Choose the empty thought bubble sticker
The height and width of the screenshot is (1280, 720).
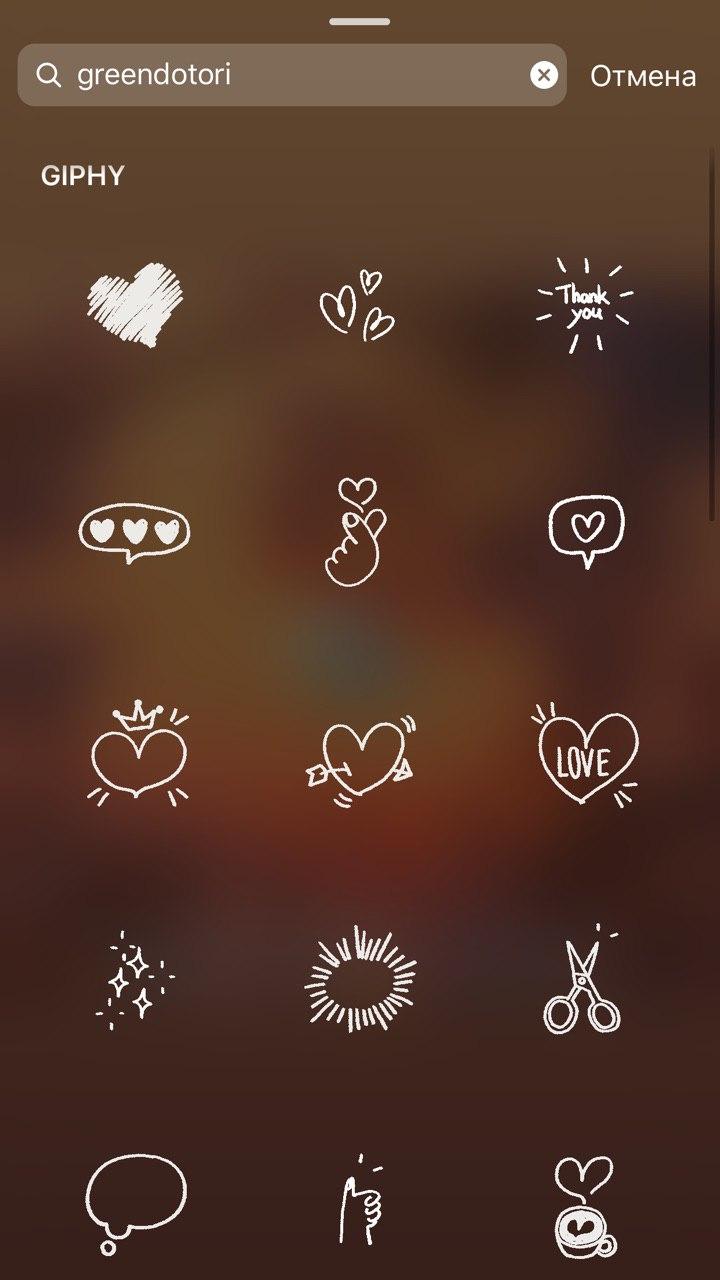135,1202
